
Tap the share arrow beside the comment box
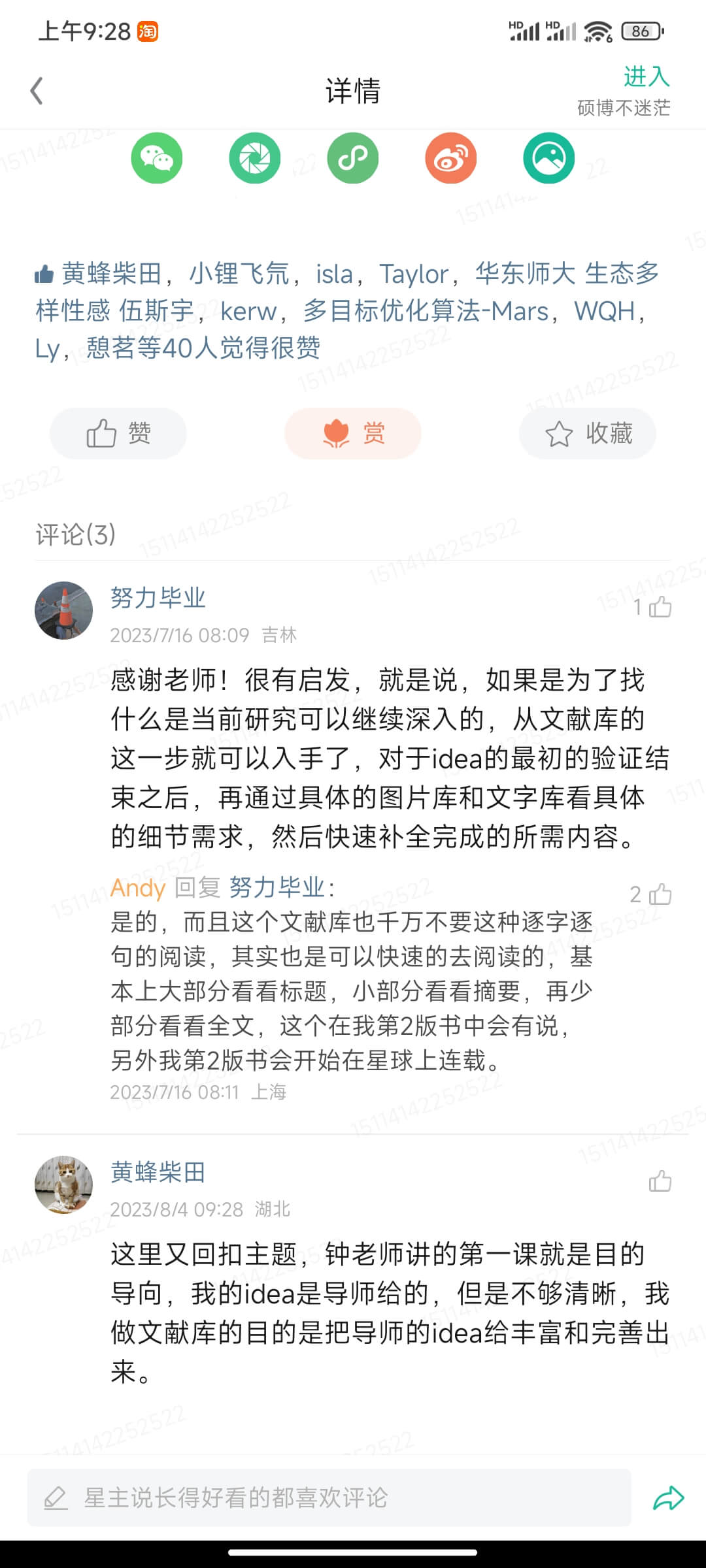tap(668, 1497)
